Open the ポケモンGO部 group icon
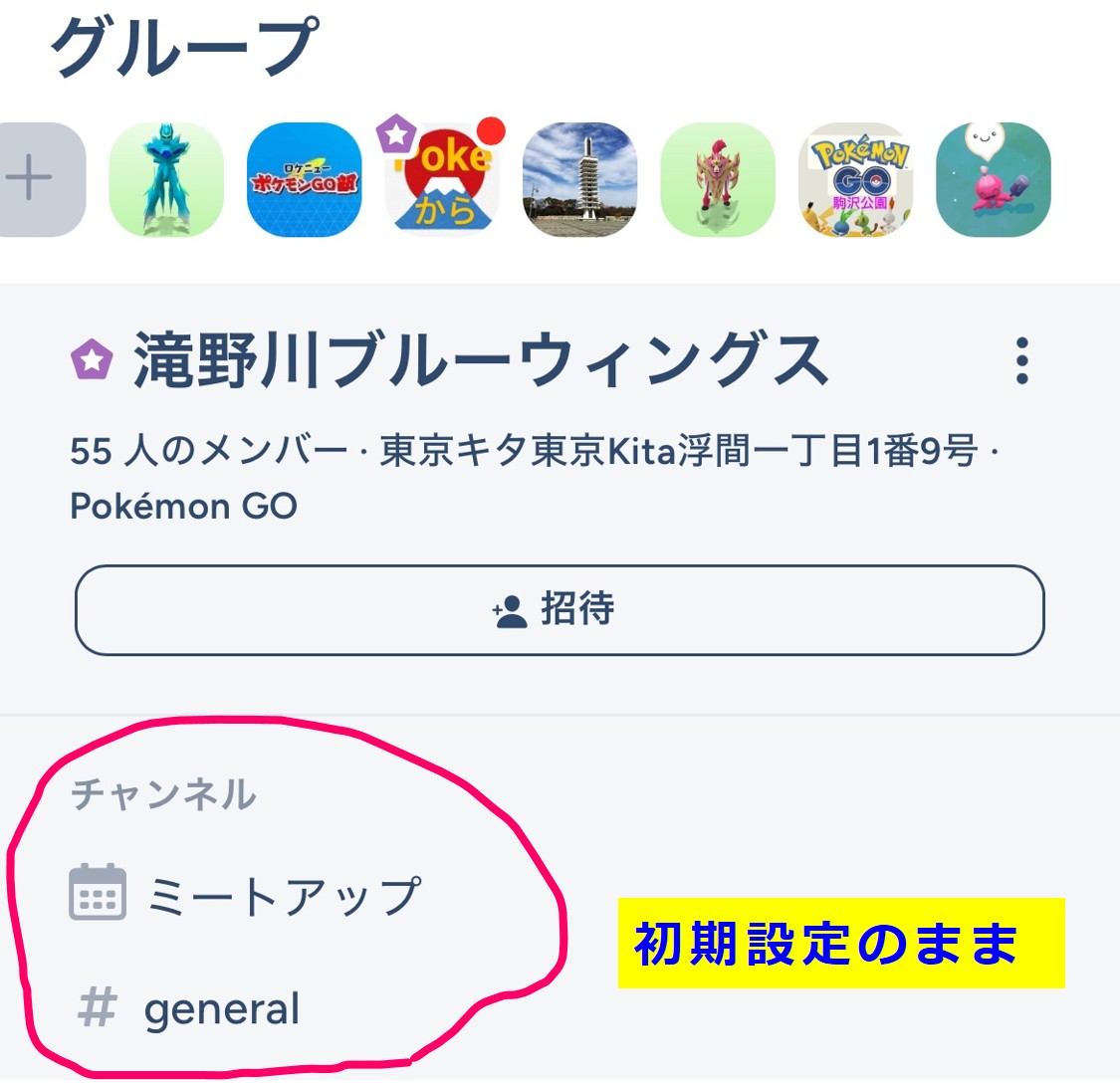1120x1085 pixels. 304,180
